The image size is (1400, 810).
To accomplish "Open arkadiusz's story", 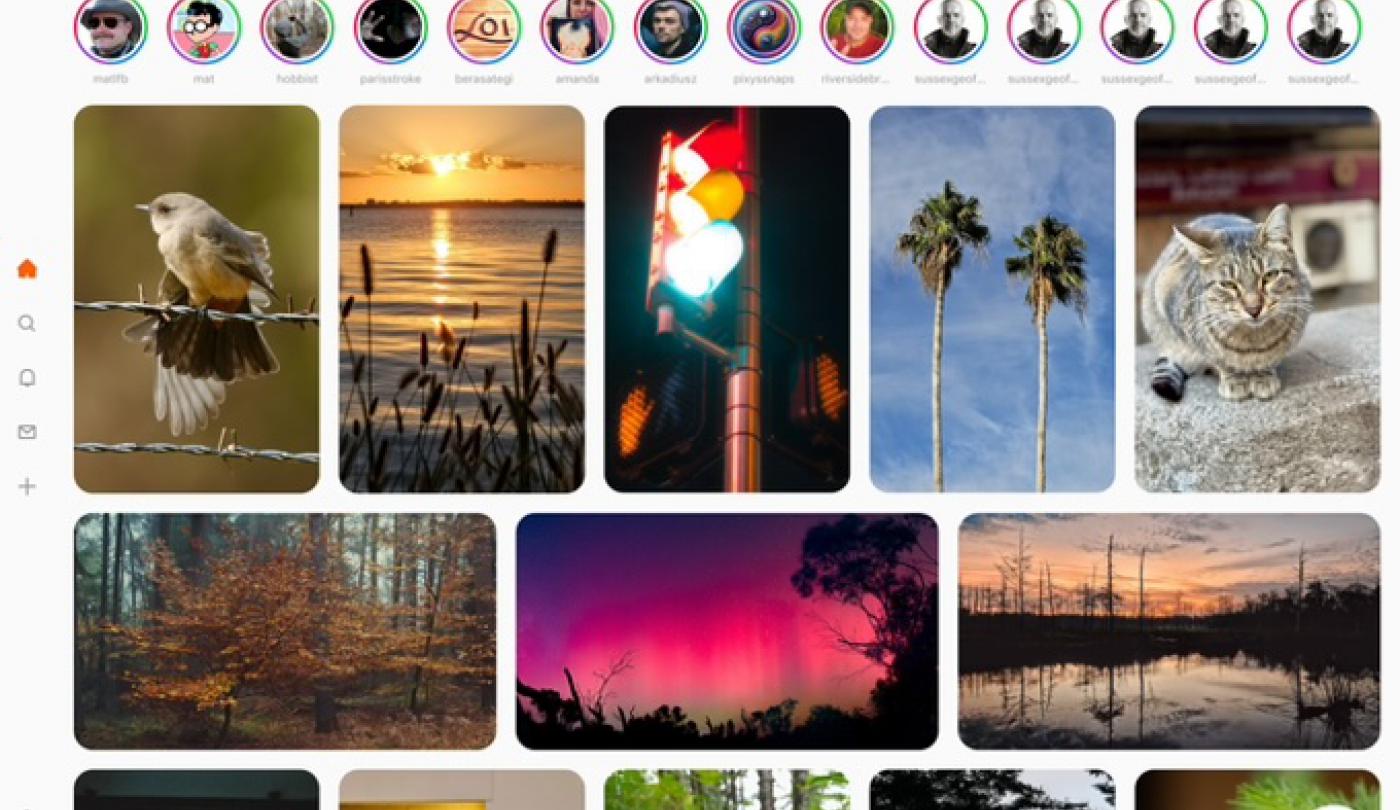I will (x=670, y=30).
